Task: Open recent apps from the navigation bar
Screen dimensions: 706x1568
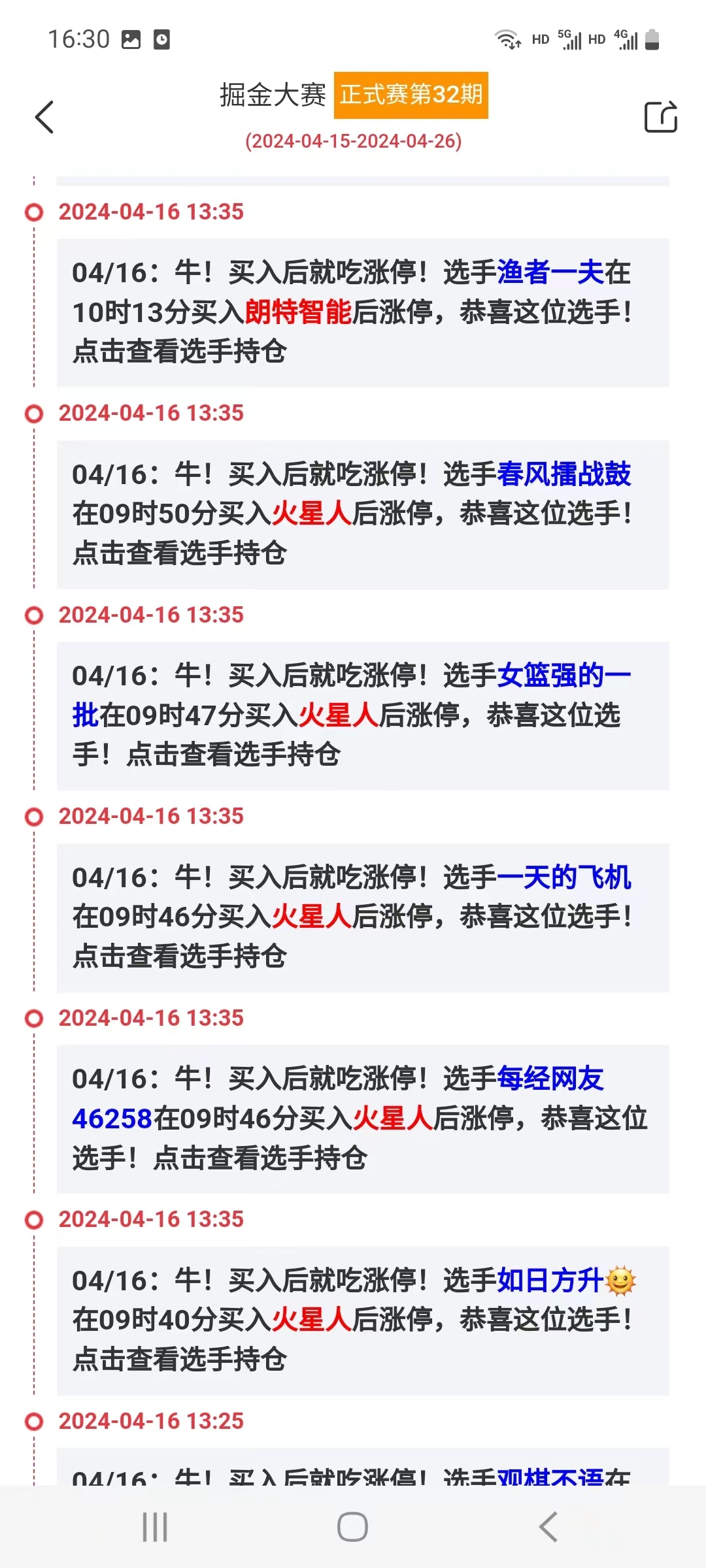Action: coord(155,1527)
